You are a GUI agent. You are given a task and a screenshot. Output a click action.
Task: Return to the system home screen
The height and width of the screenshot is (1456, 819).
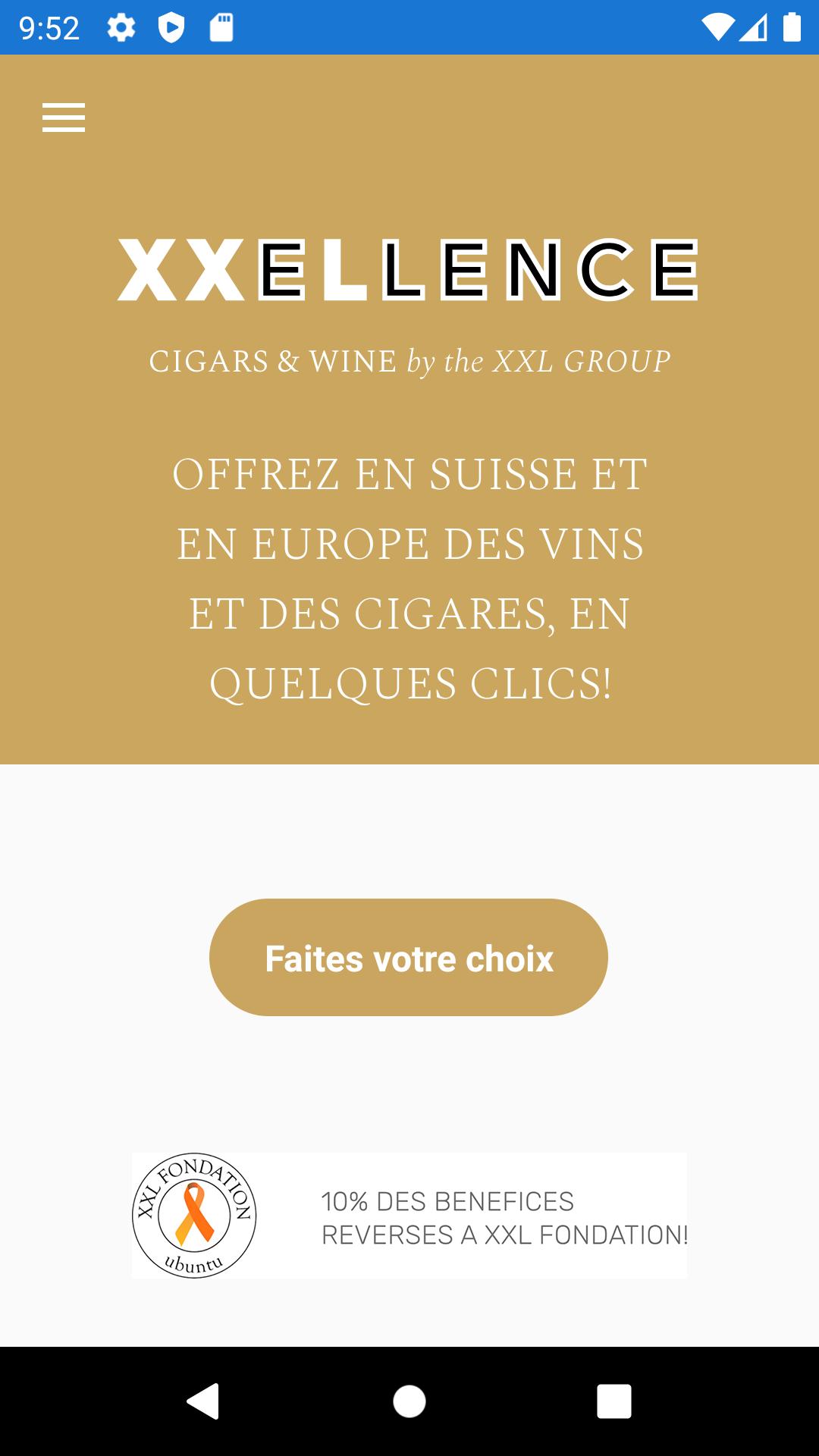coord(409,1401)
